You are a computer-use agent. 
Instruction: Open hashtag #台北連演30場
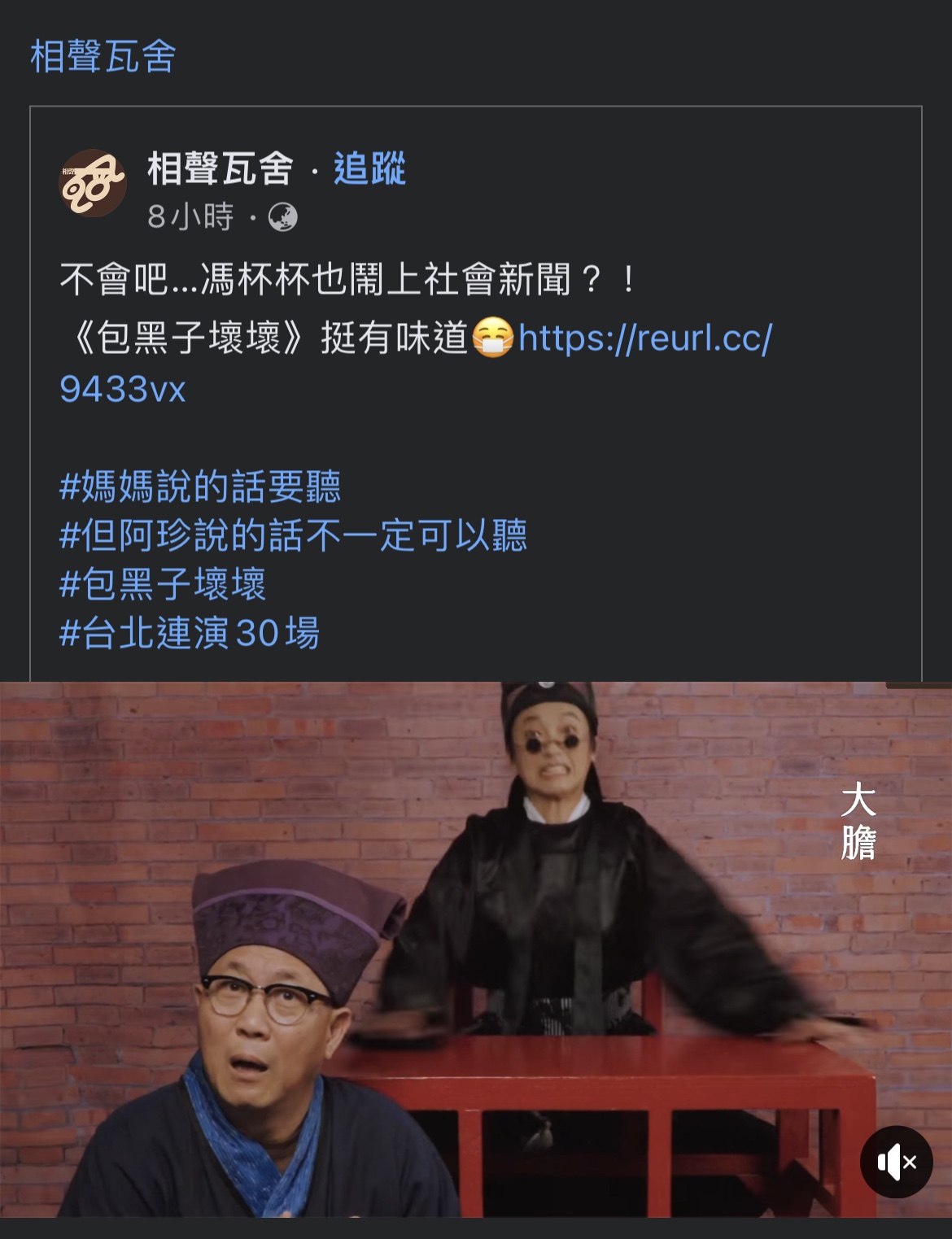pos(190,633)
